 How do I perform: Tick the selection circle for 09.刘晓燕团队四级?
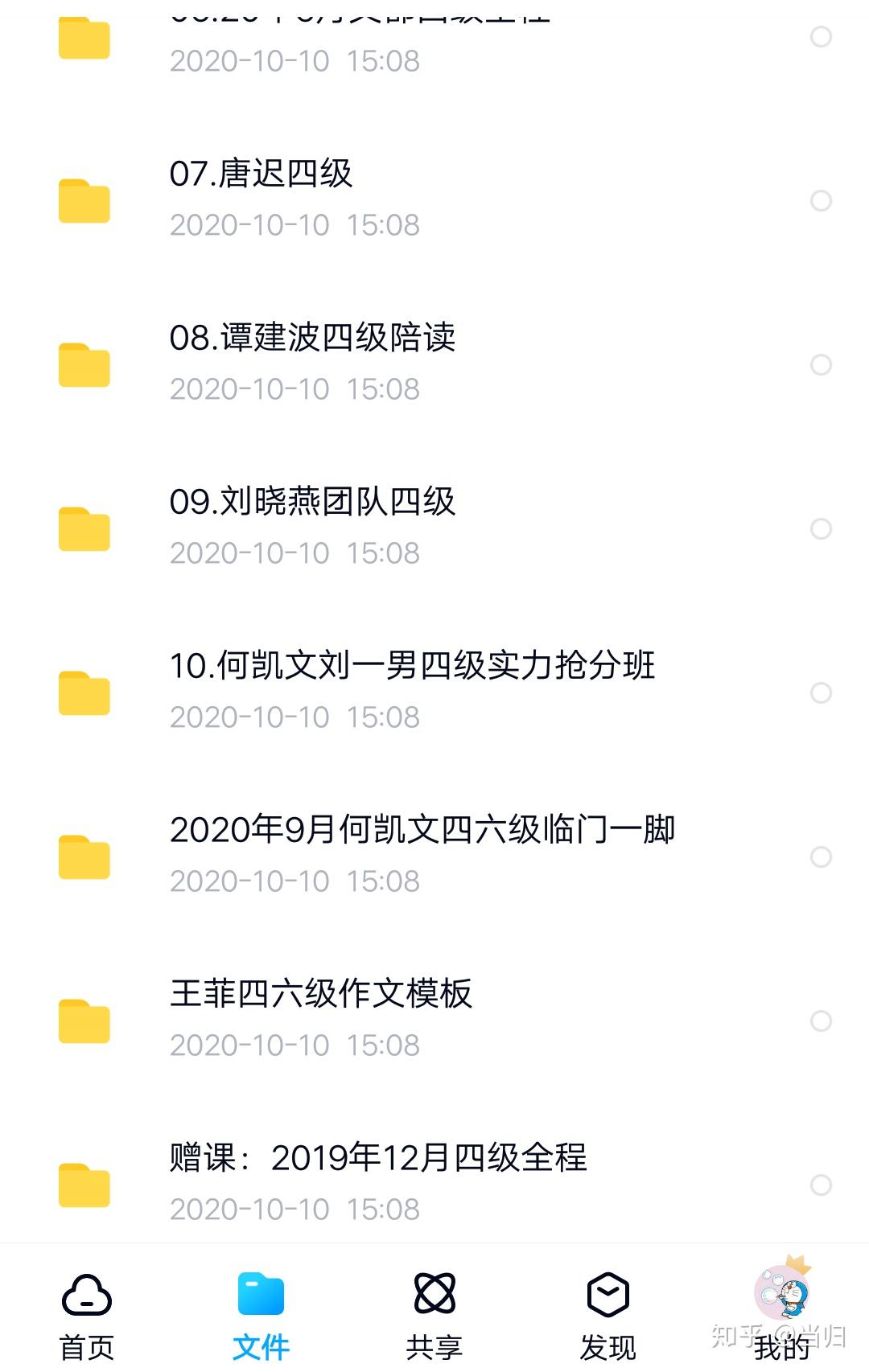821,528
